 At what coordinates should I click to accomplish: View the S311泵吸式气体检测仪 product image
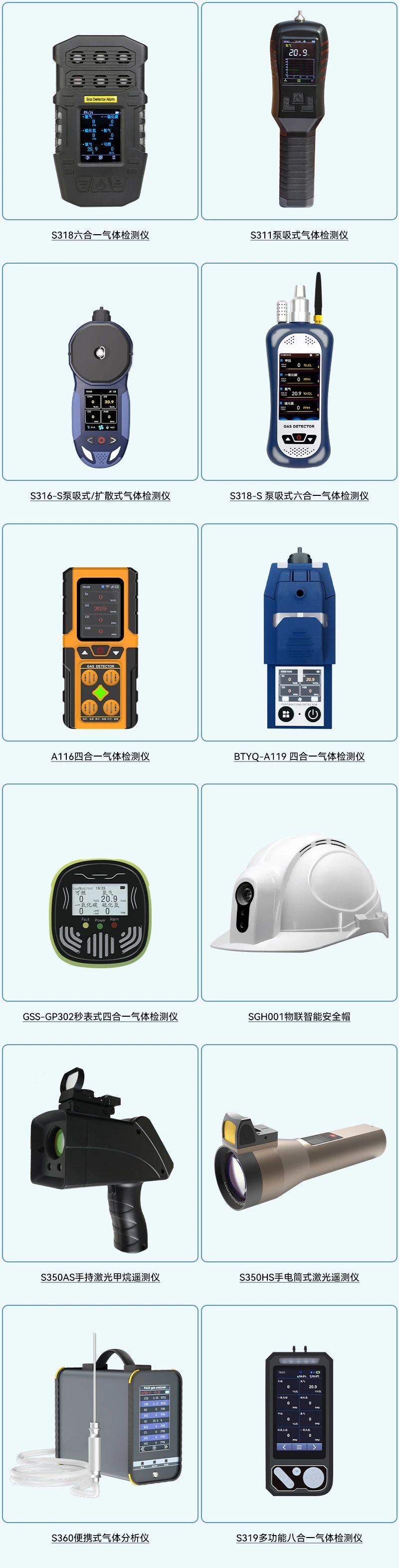coord(299,111)
